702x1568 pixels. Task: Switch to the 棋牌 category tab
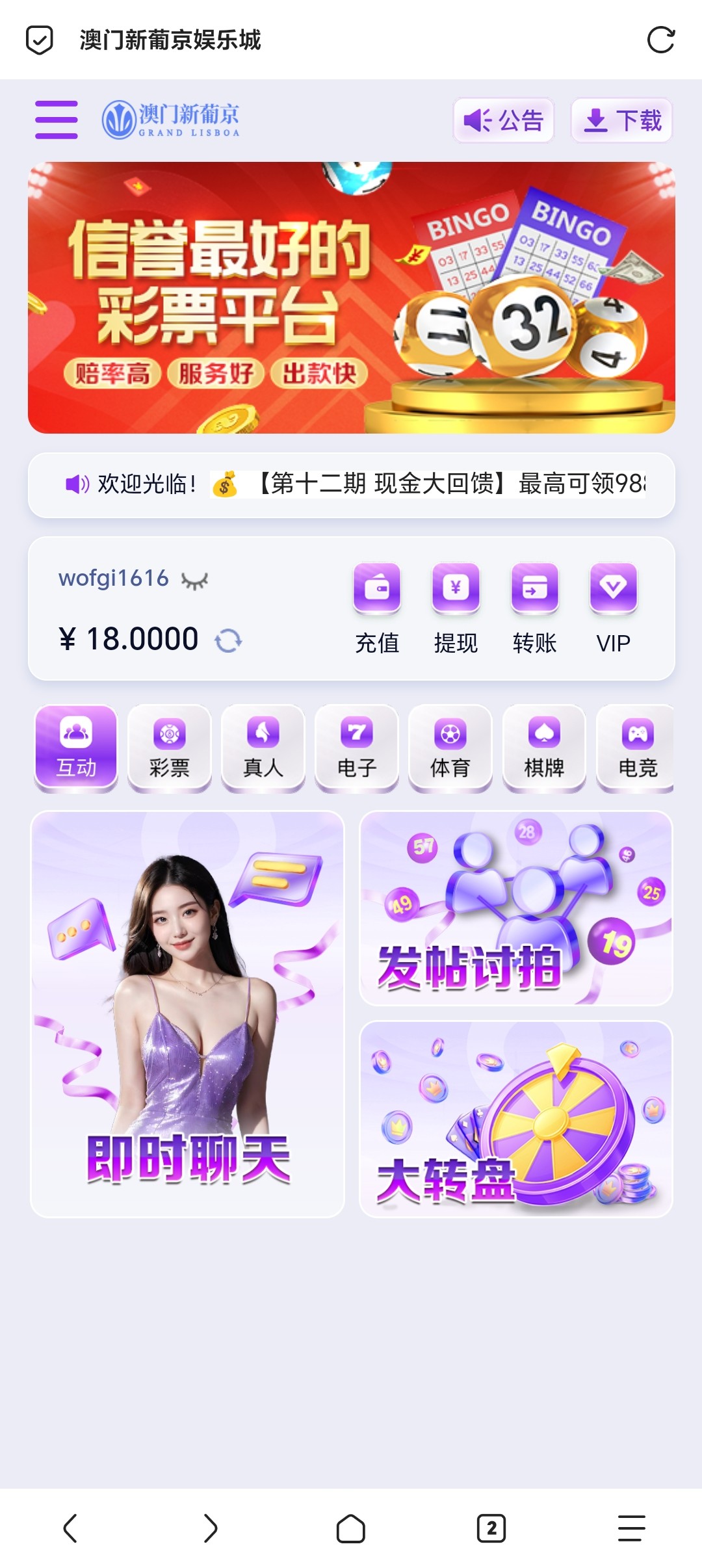click(x=544, y=748)
